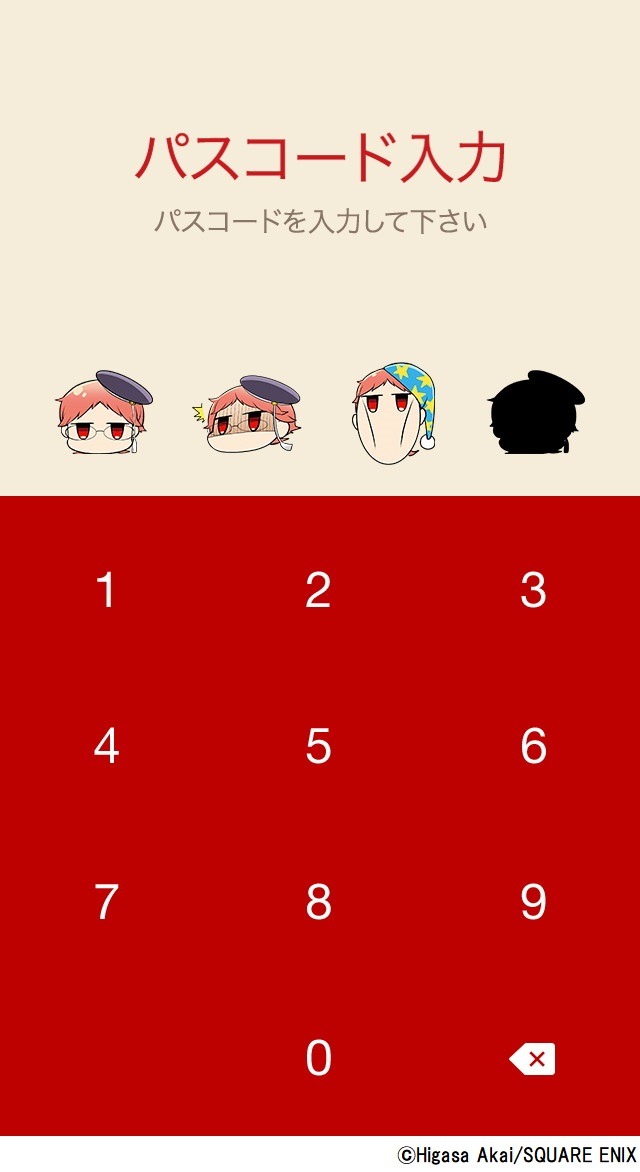Tap the 5 key

pyautogui.click(x=318, y=747)
